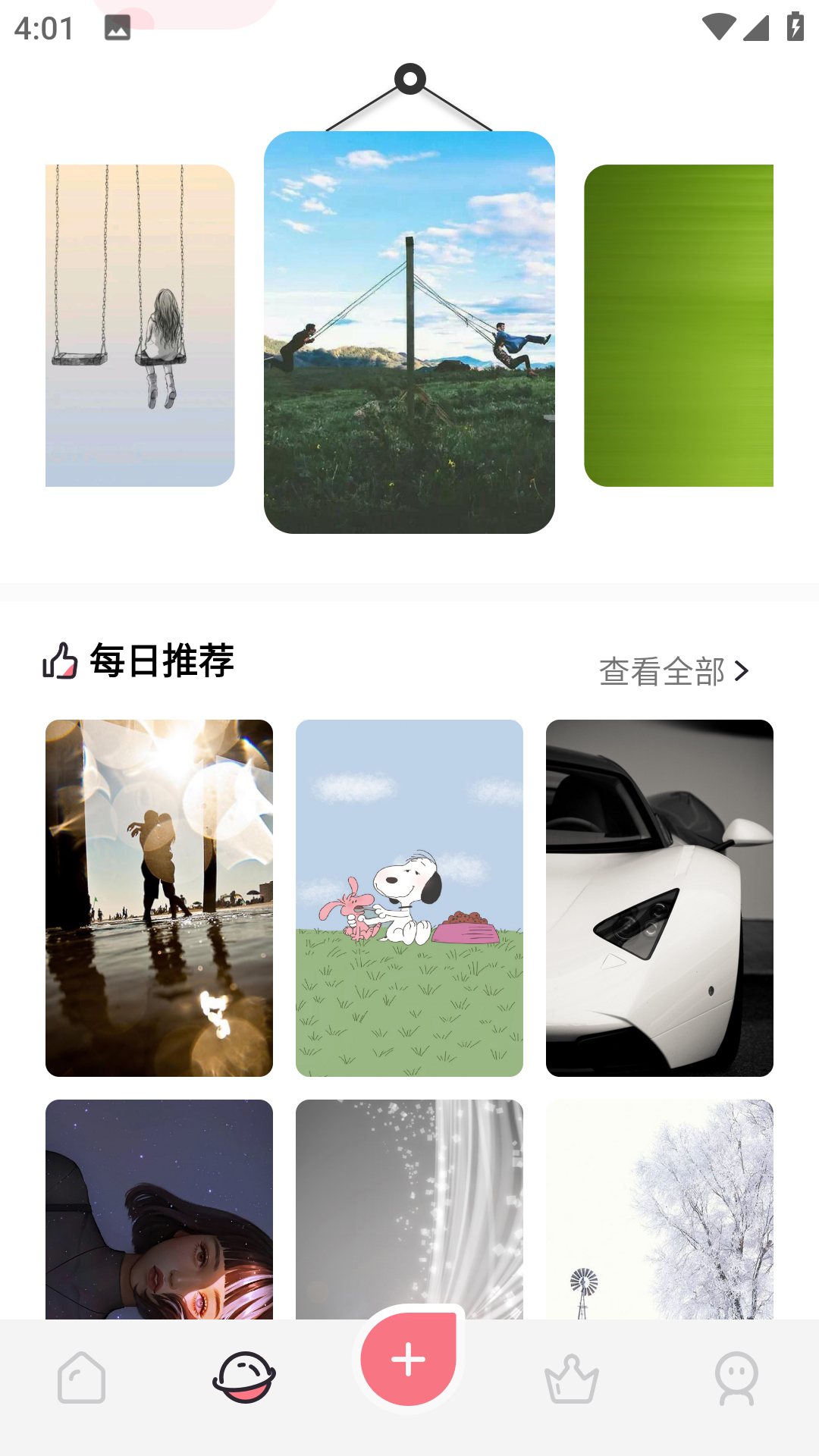Open the central swing-couple featured wallpaper
819x1456 pixels.
click(x=409, y=332)
